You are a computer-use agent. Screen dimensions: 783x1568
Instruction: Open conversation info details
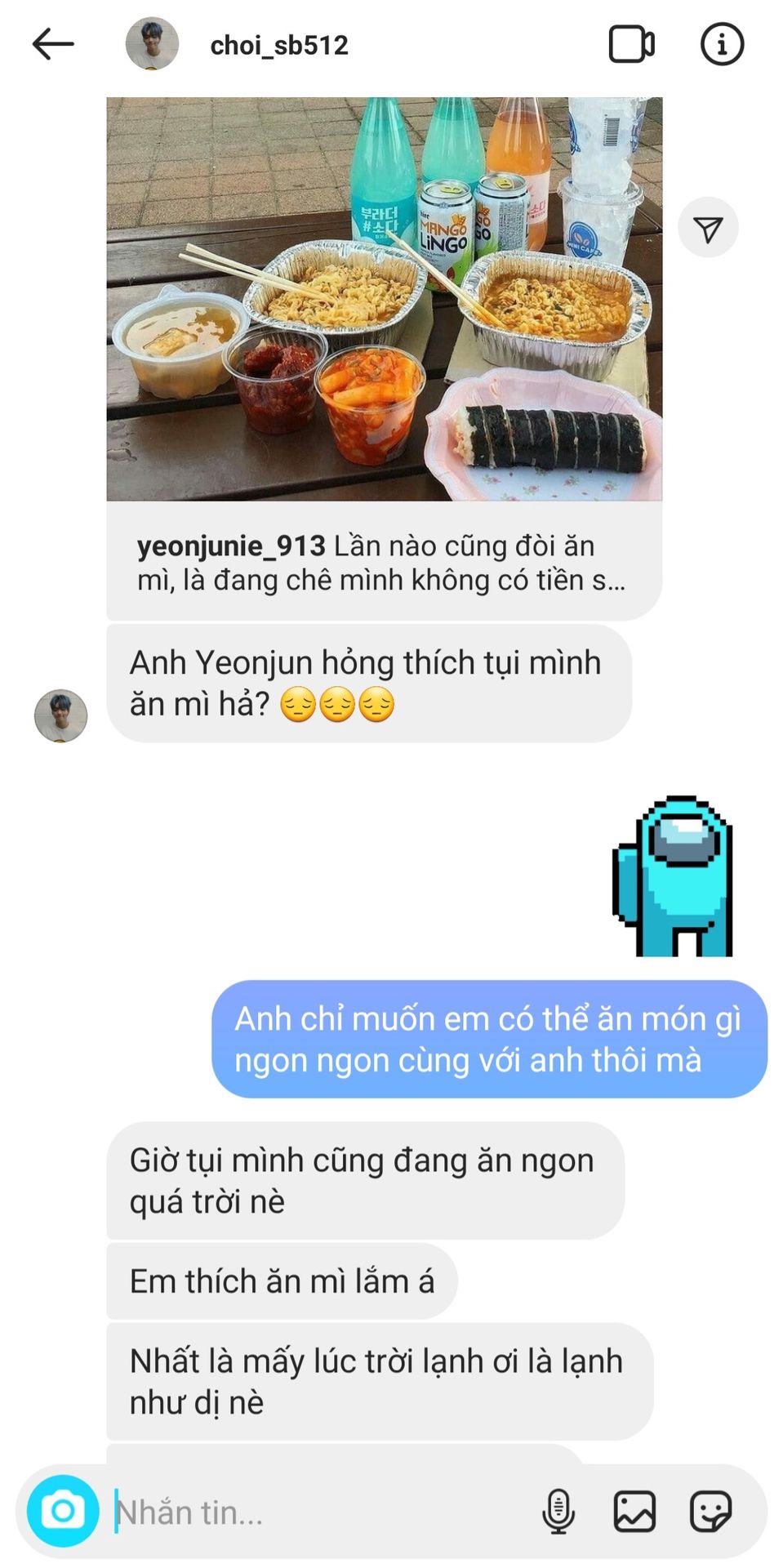(722, 44)
